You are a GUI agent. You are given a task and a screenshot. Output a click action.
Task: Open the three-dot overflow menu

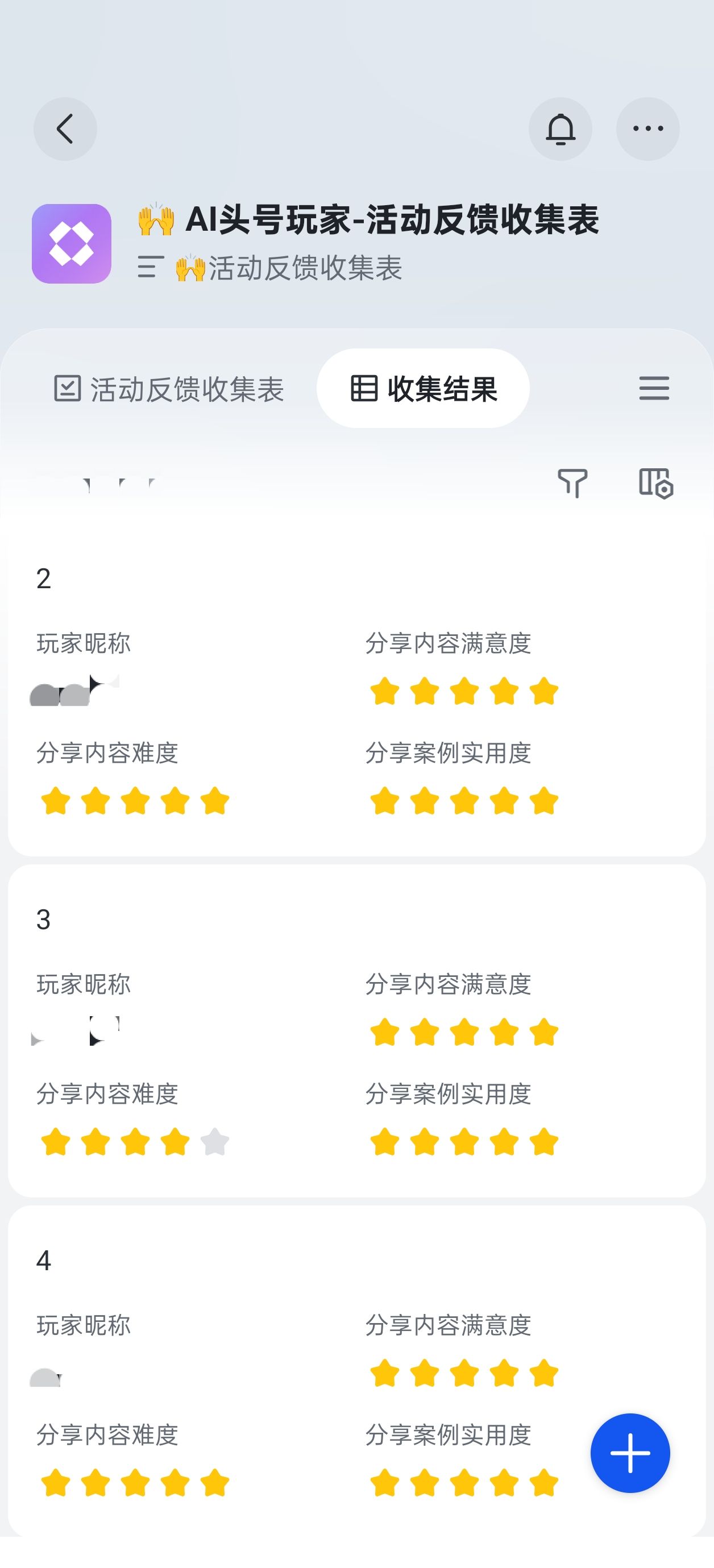coord(647,129)
